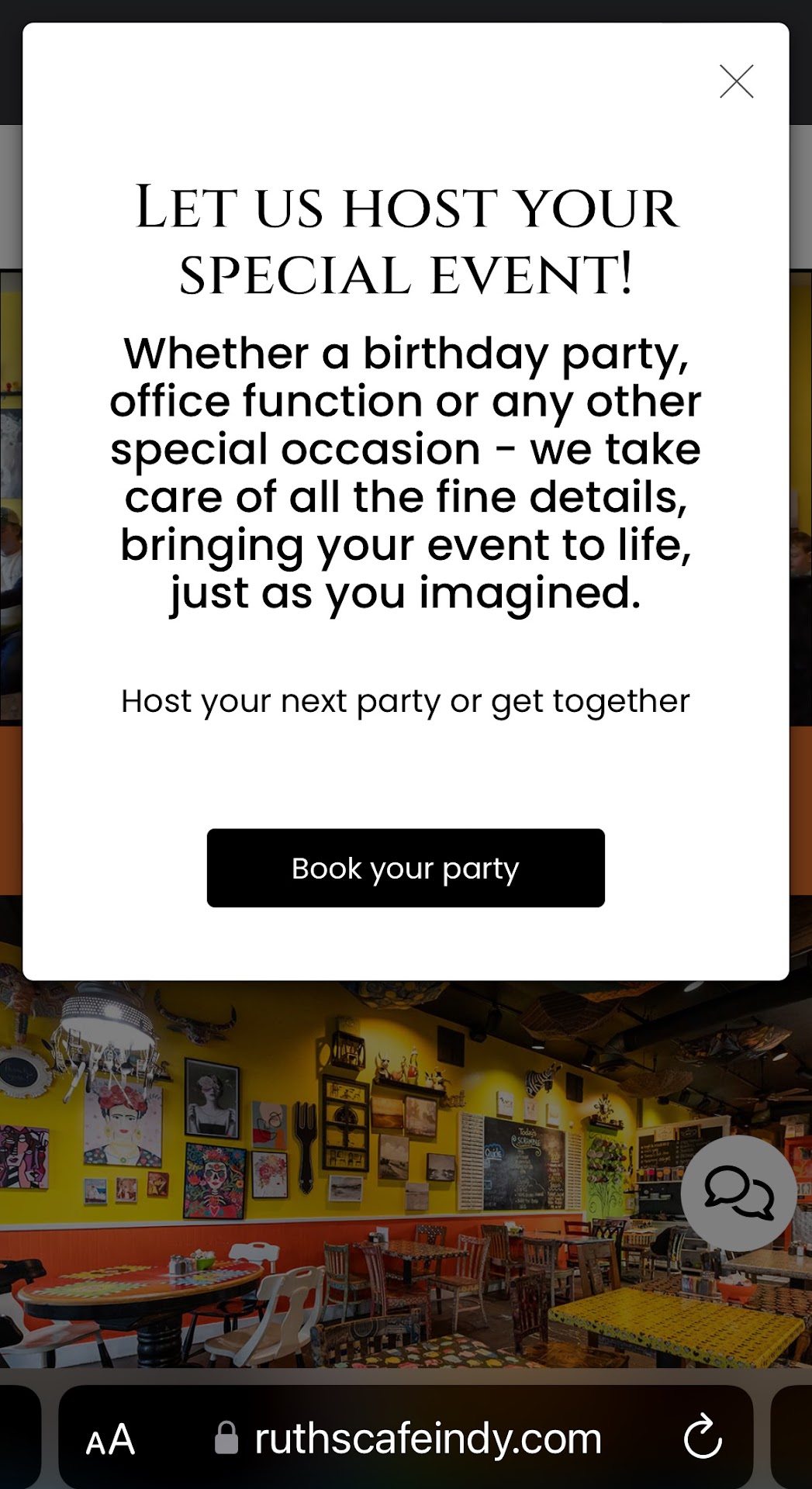Viewport: 812px width, 1489px height.
Task: Close the special event popup
Action: click(736, 81)
